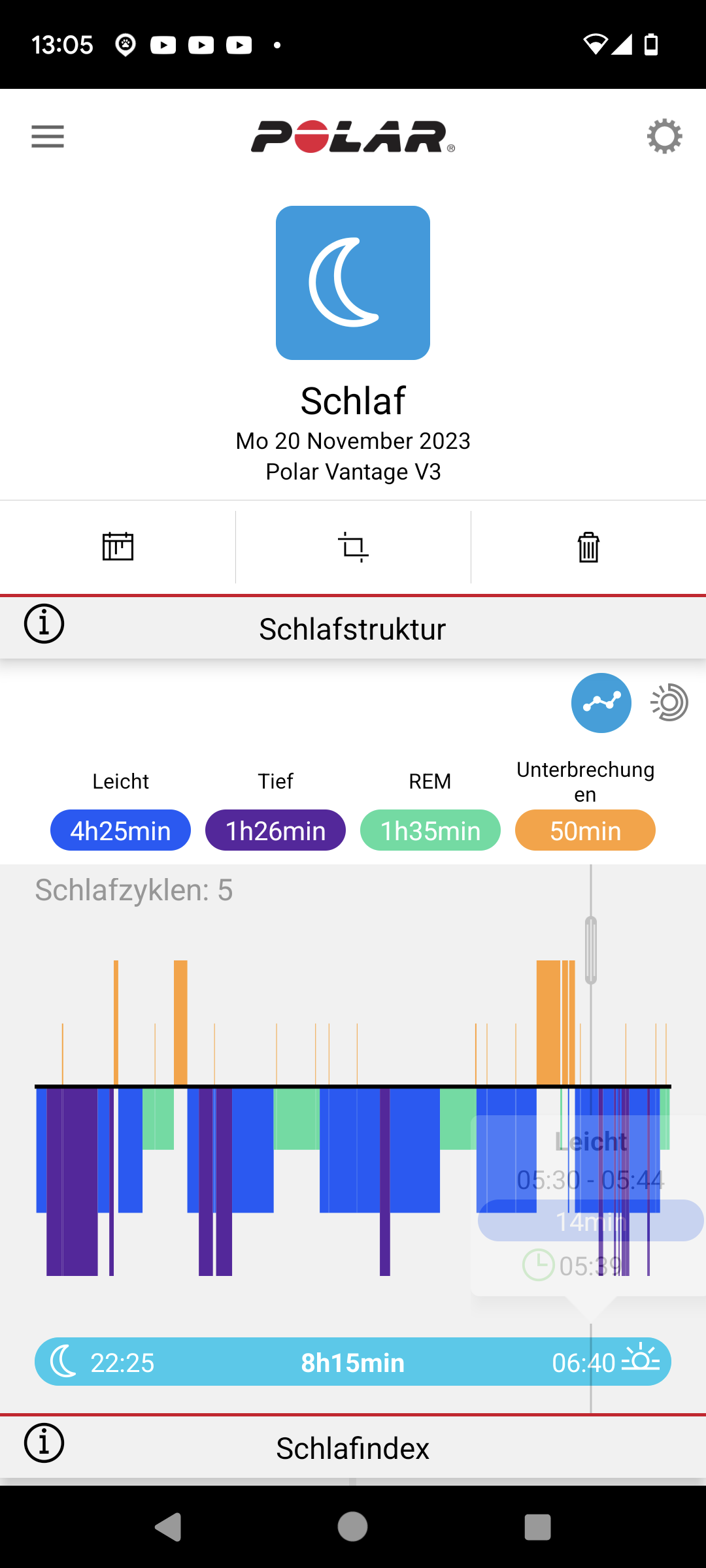The height and width of the screenshot is (1568, 706).
Task: Open the settings gear
Action: point(664,137)
